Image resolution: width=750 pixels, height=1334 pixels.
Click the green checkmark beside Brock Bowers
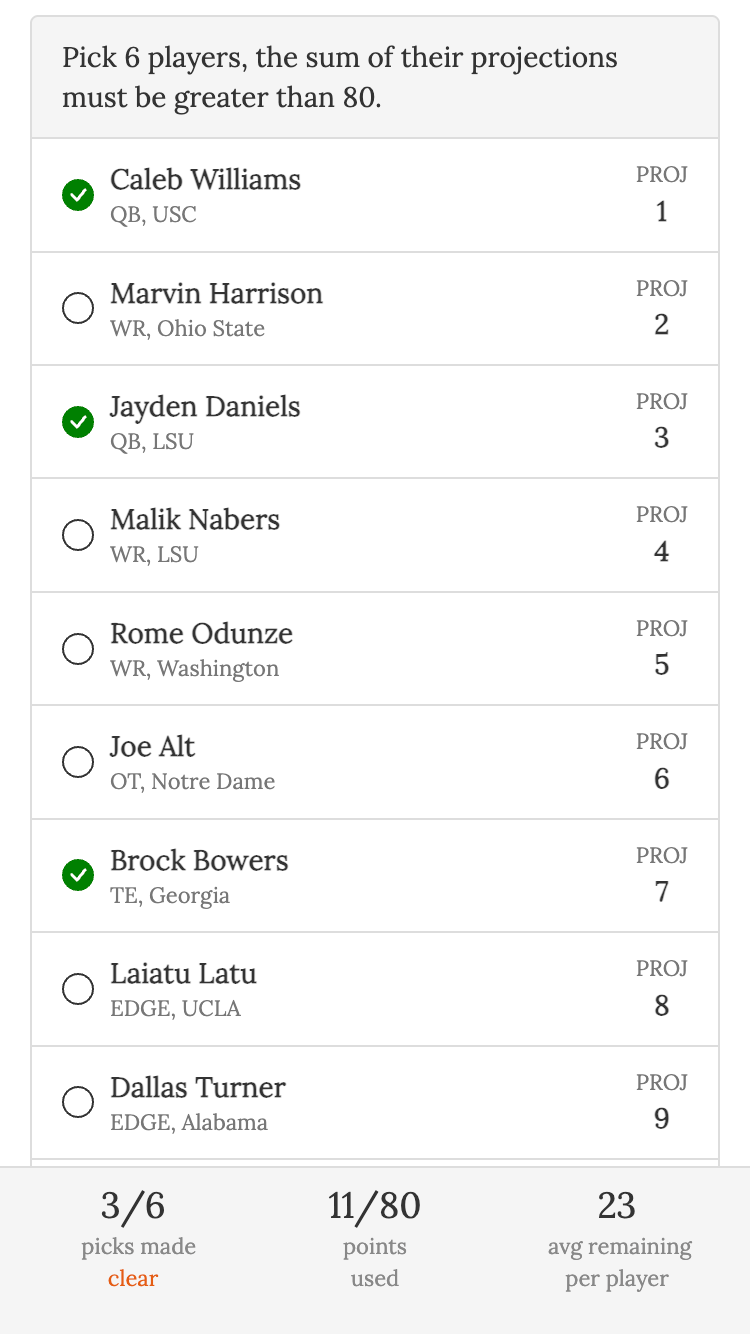78,875
